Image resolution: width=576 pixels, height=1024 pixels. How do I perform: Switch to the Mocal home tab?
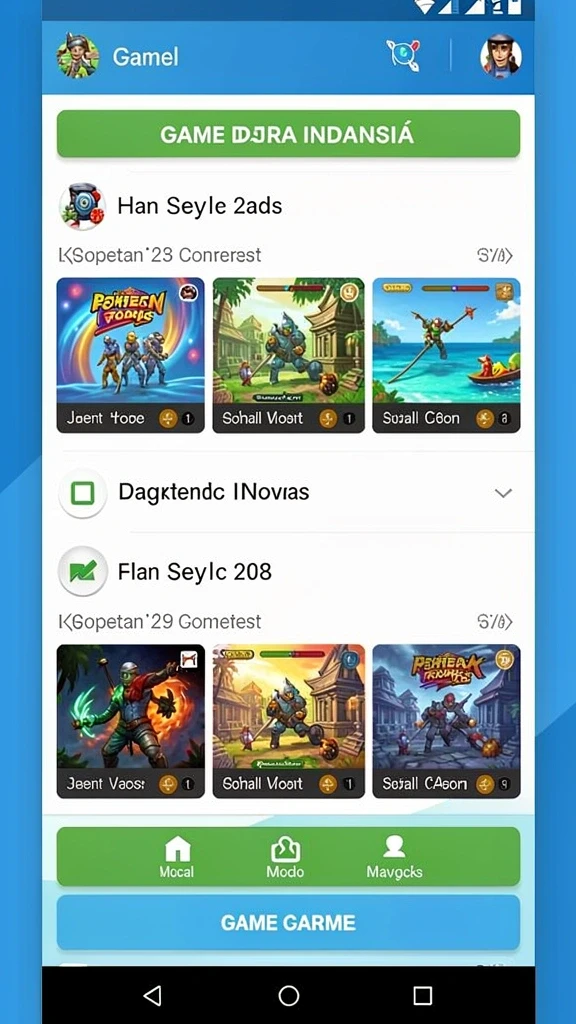(x=177, y=857)
